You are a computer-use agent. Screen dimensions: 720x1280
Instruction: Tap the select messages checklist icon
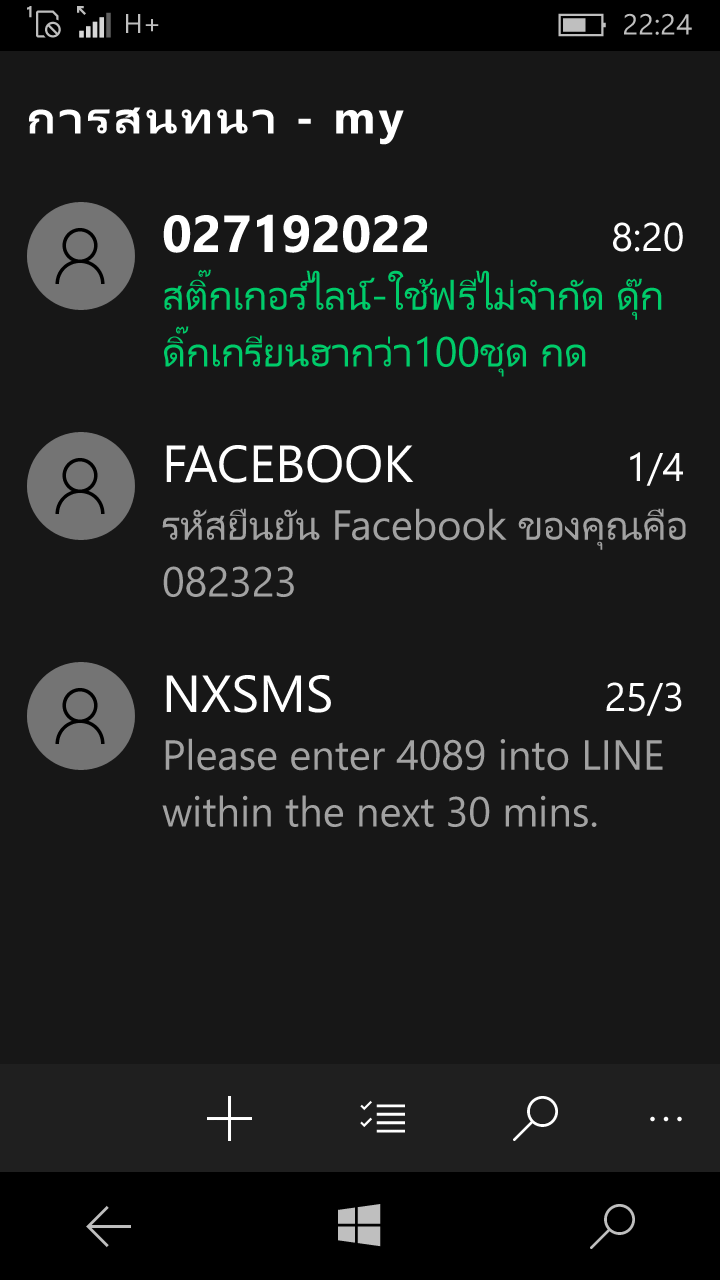click(x=383, y=1117)
